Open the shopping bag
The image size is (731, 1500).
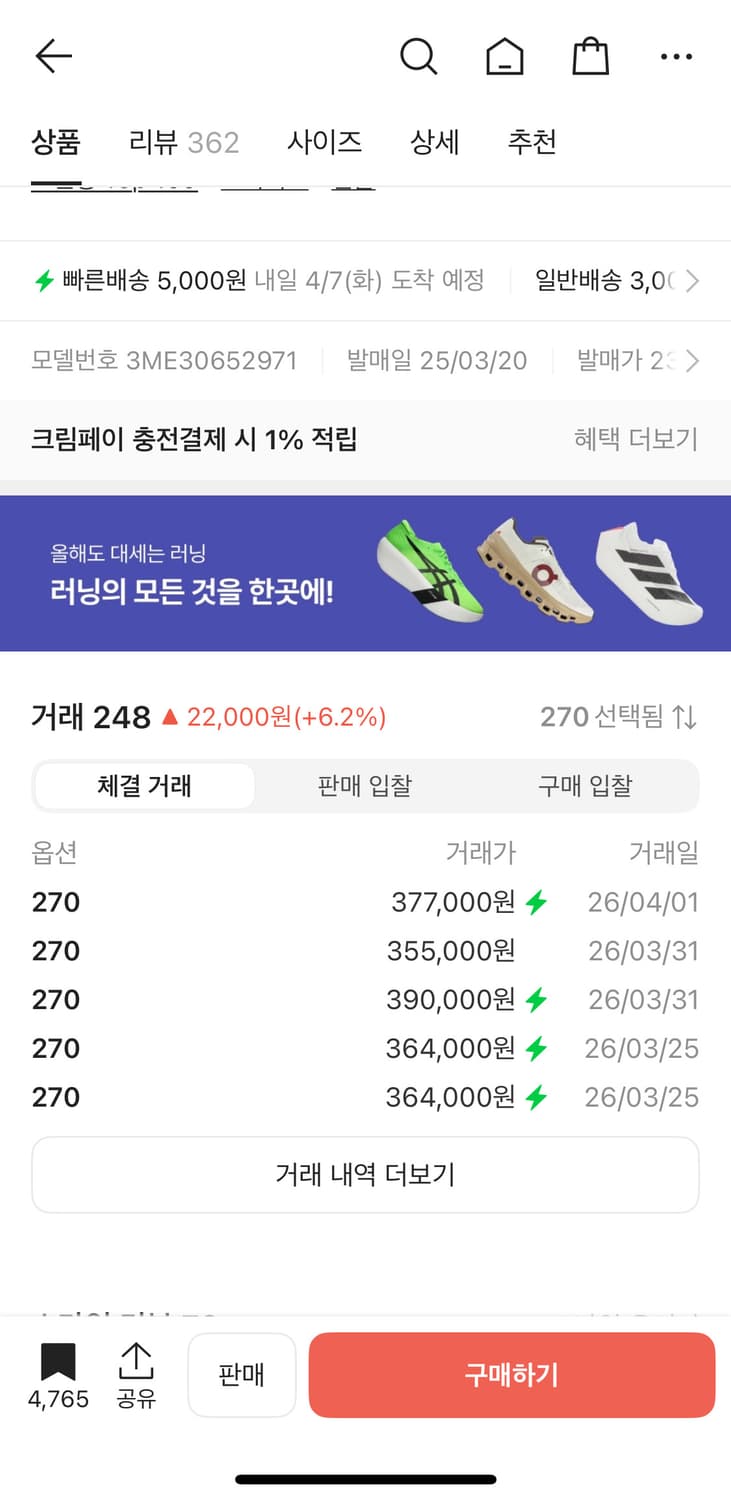590,57
